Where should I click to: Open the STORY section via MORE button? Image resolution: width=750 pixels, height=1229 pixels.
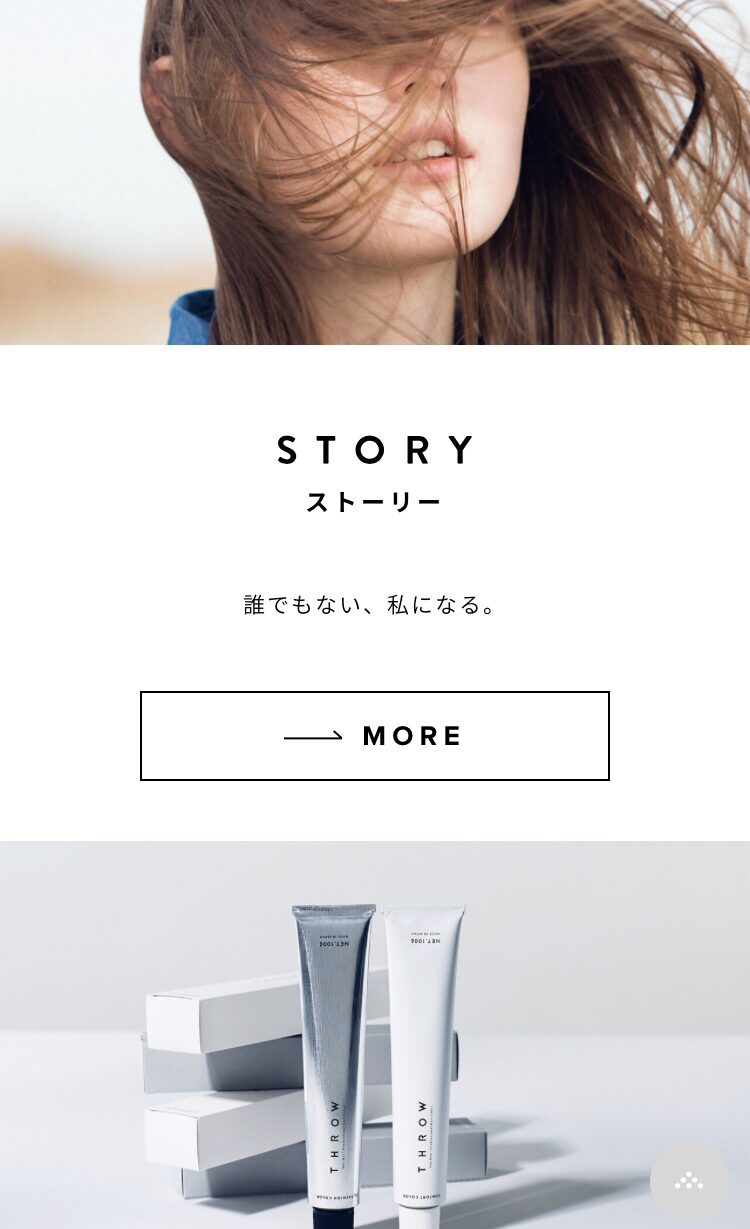(x=375, y=736)
